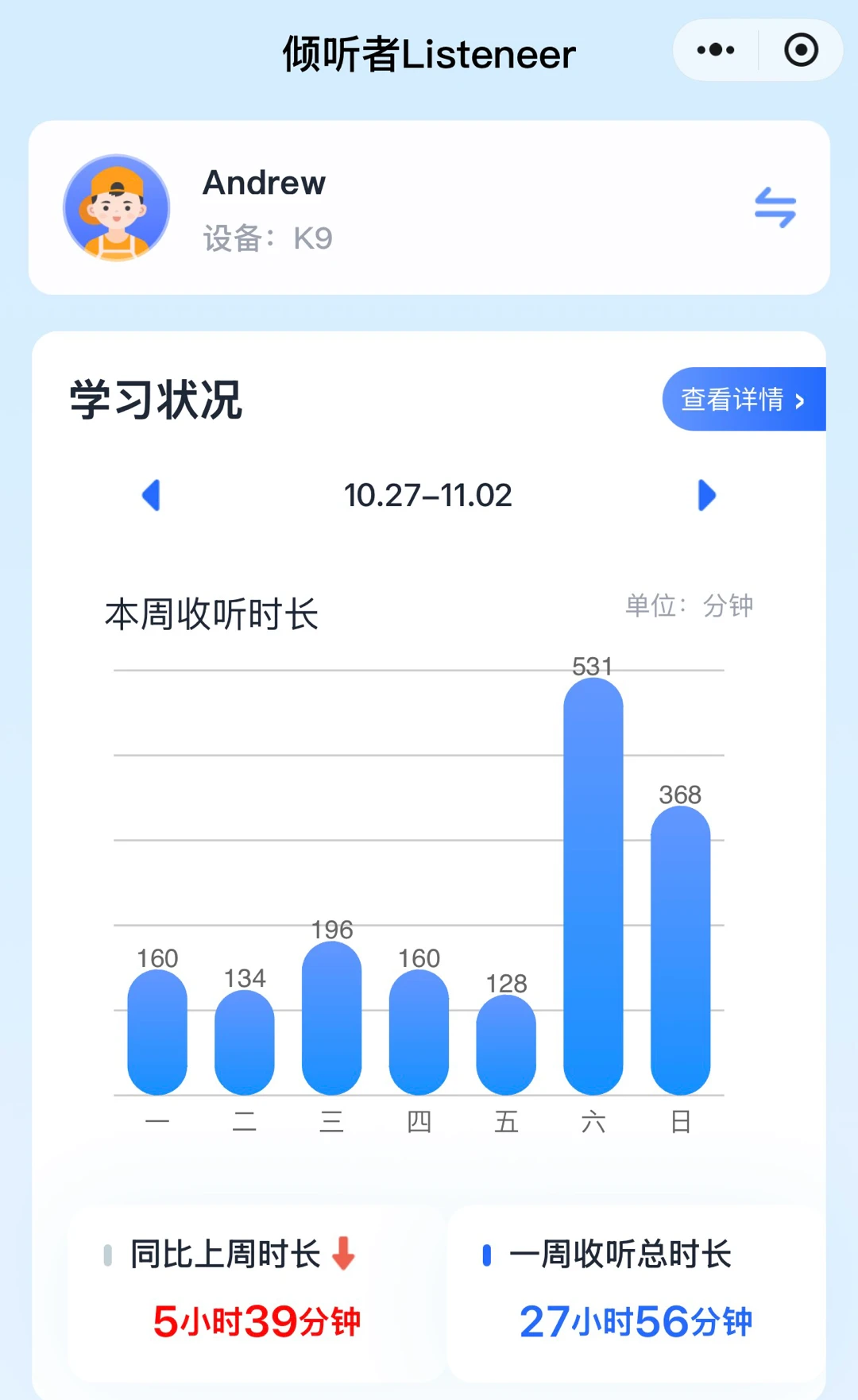Open Andrew's profile avatar
This screenshot has height=1400, width=858.
117,207
